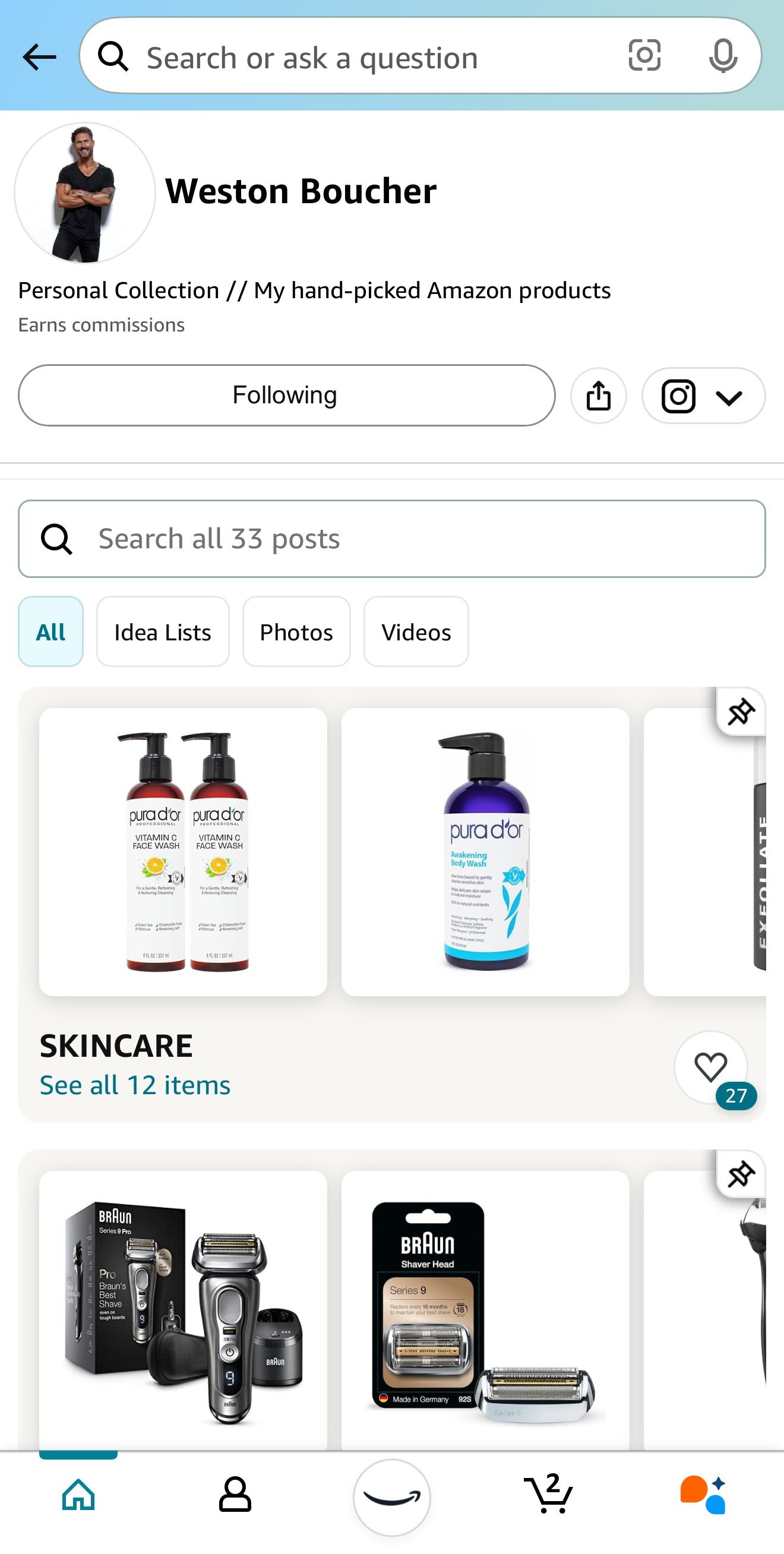Expand the Instagram social links dropdown
The width and height of the screenshot is (784, 1554).
pos(703,396)
